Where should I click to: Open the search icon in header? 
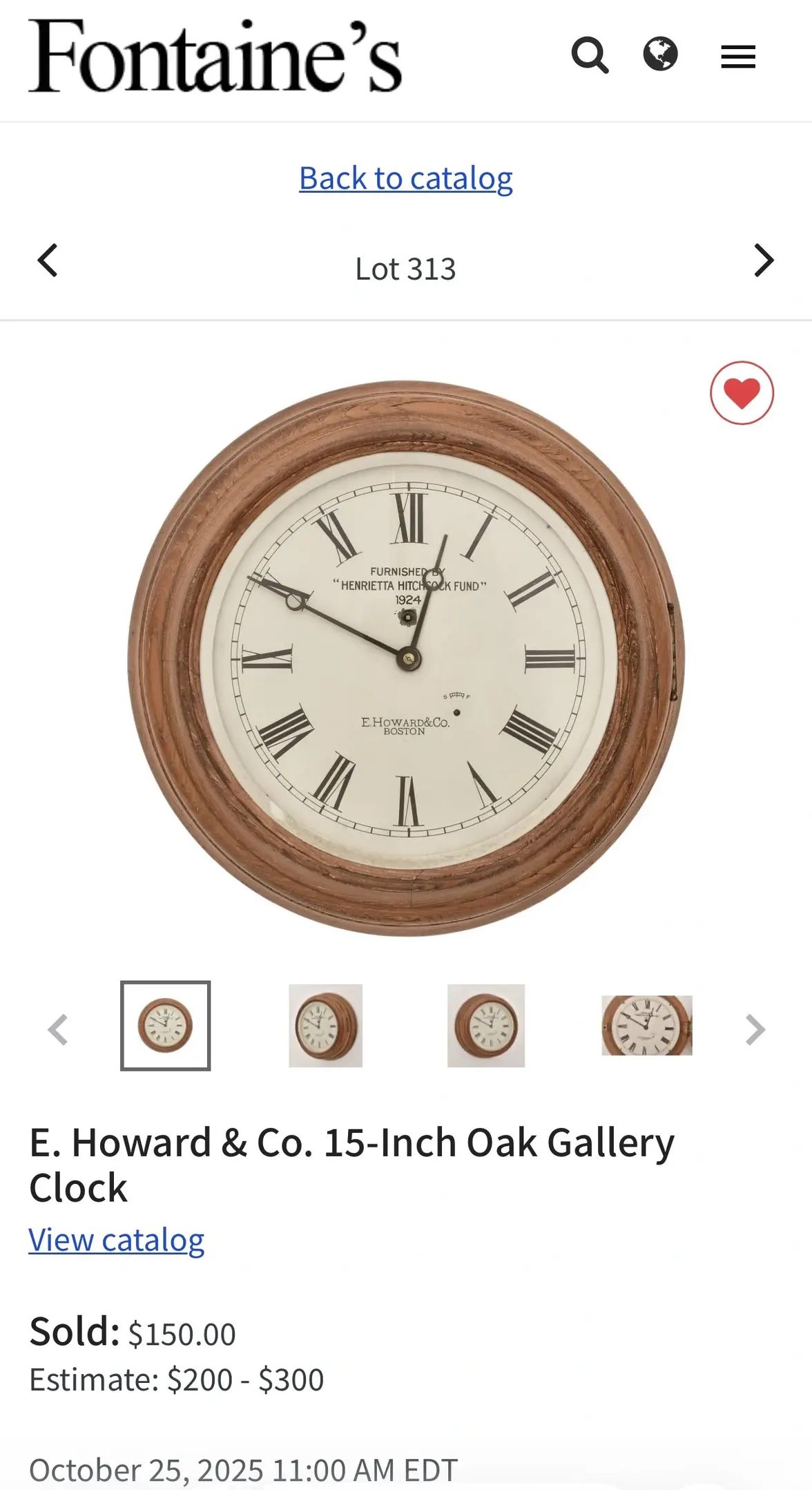pos(590,56)
